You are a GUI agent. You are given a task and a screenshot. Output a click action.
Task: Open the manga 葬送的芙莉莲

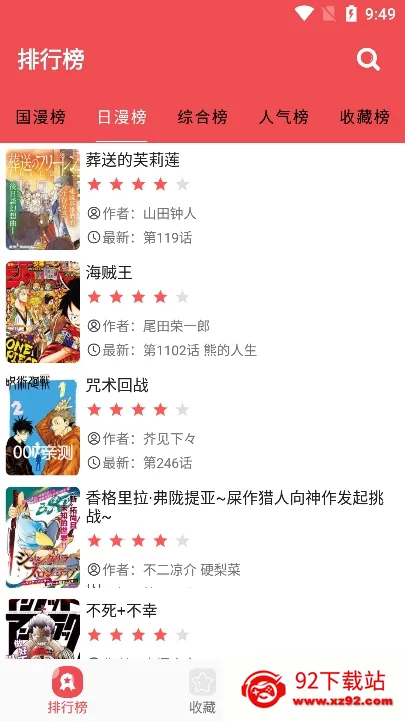point(202,199)
